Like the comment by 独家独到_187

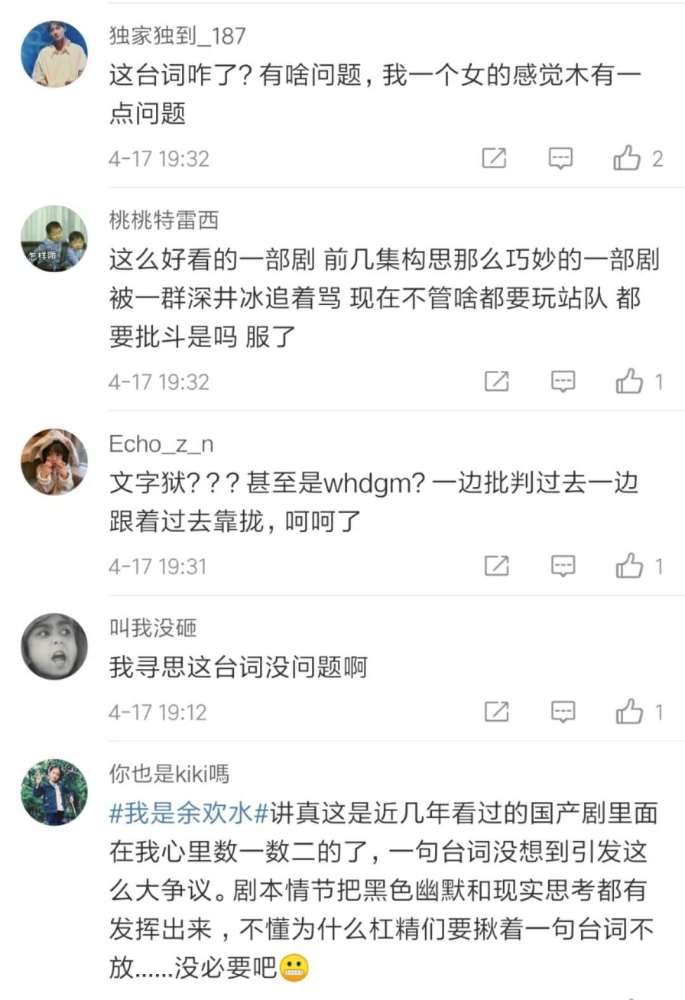(628, 158)
